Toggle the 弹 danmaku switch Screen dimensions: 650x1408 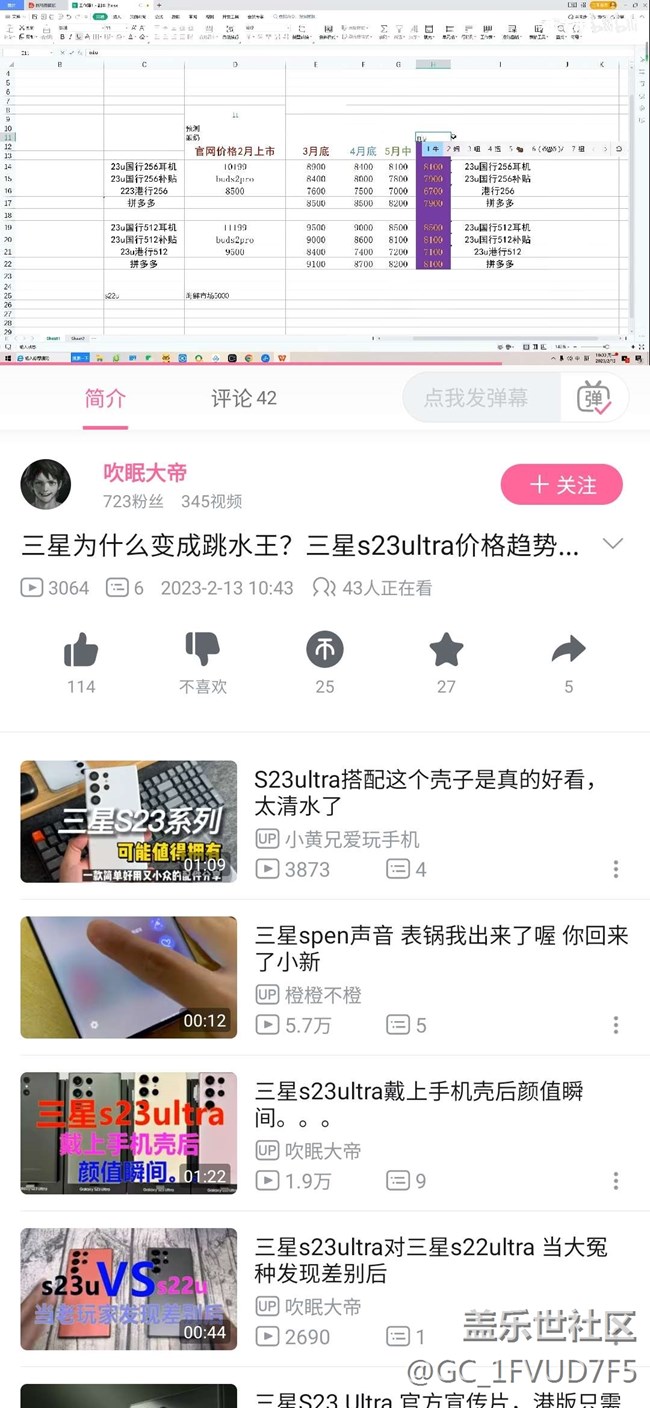[594, 398]
